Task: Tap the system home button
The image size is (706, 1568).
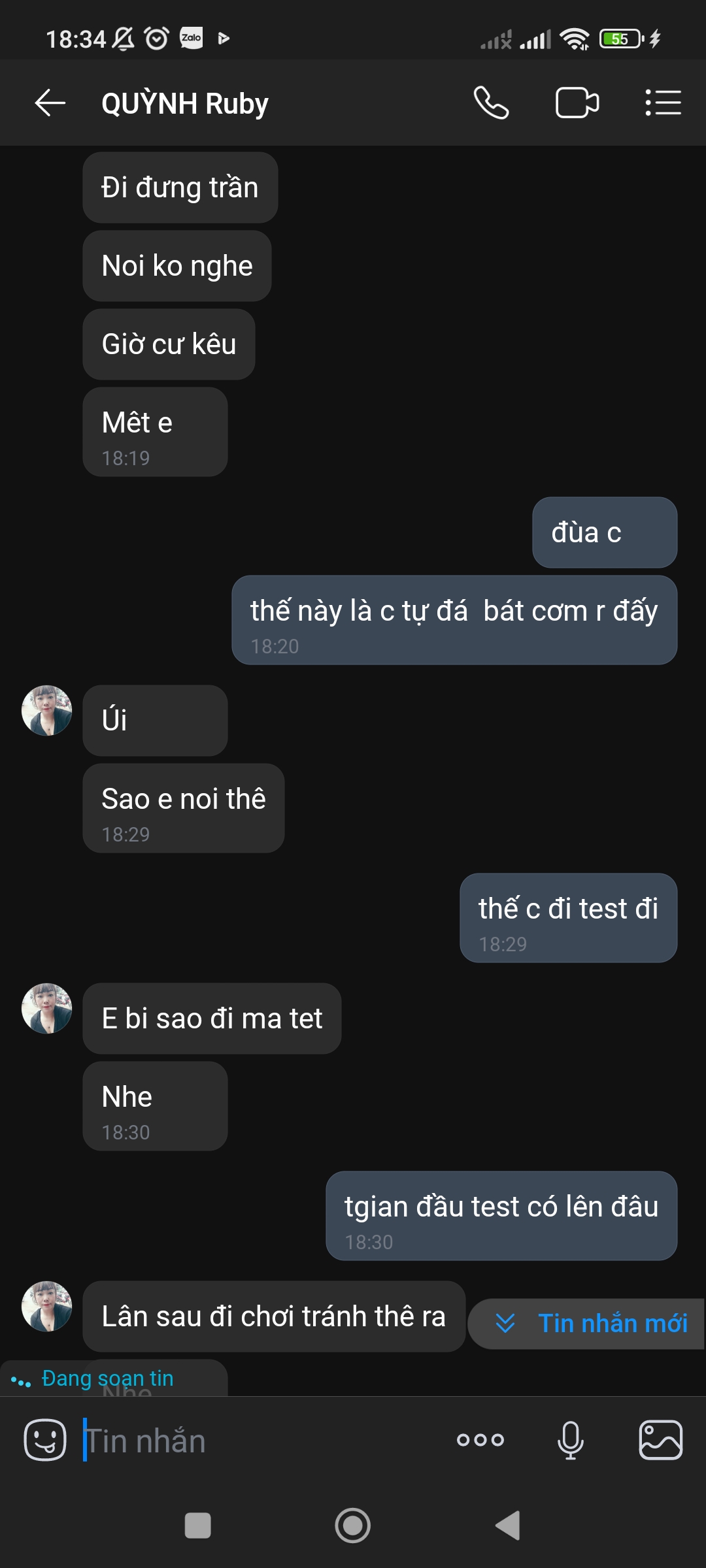Action: pos(353,1526)
